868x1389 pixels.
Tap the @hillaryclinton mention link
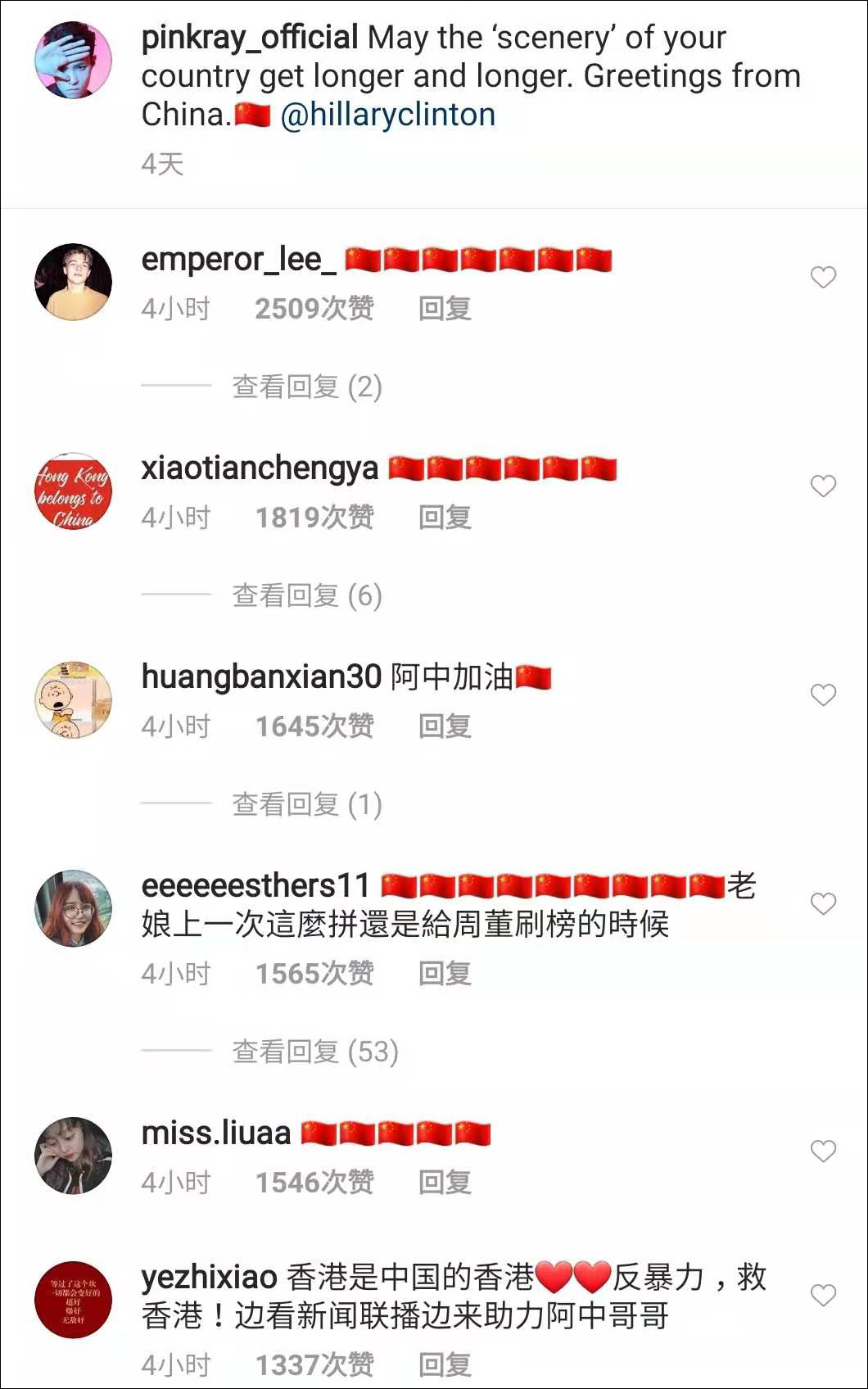coord(387,115)
